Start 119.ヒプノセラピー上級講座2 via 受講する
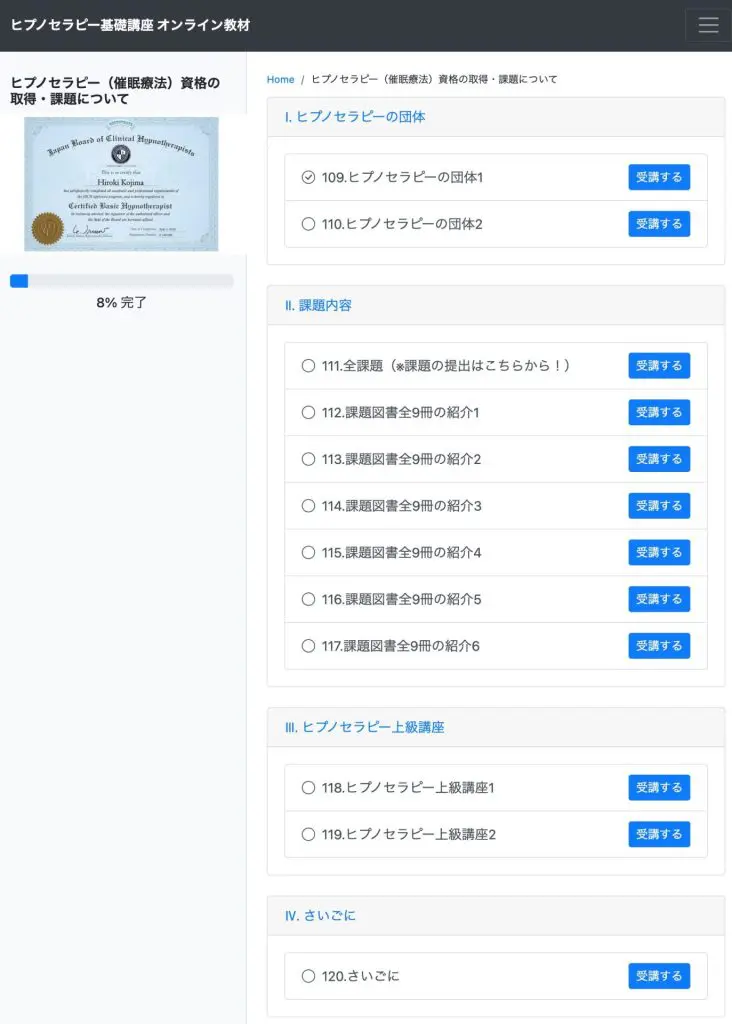 (659, 834)
